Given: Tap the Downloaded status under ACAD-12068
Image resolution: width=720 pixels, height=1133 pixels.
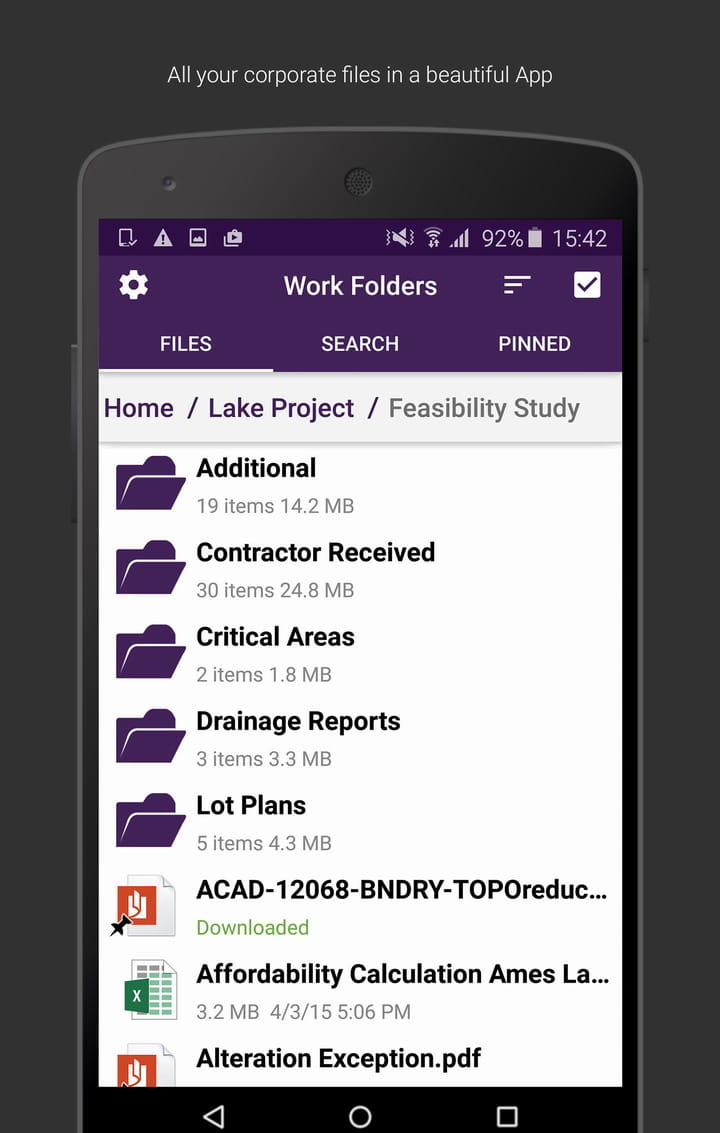Looking at the screenshot, I should pos(253,928).
